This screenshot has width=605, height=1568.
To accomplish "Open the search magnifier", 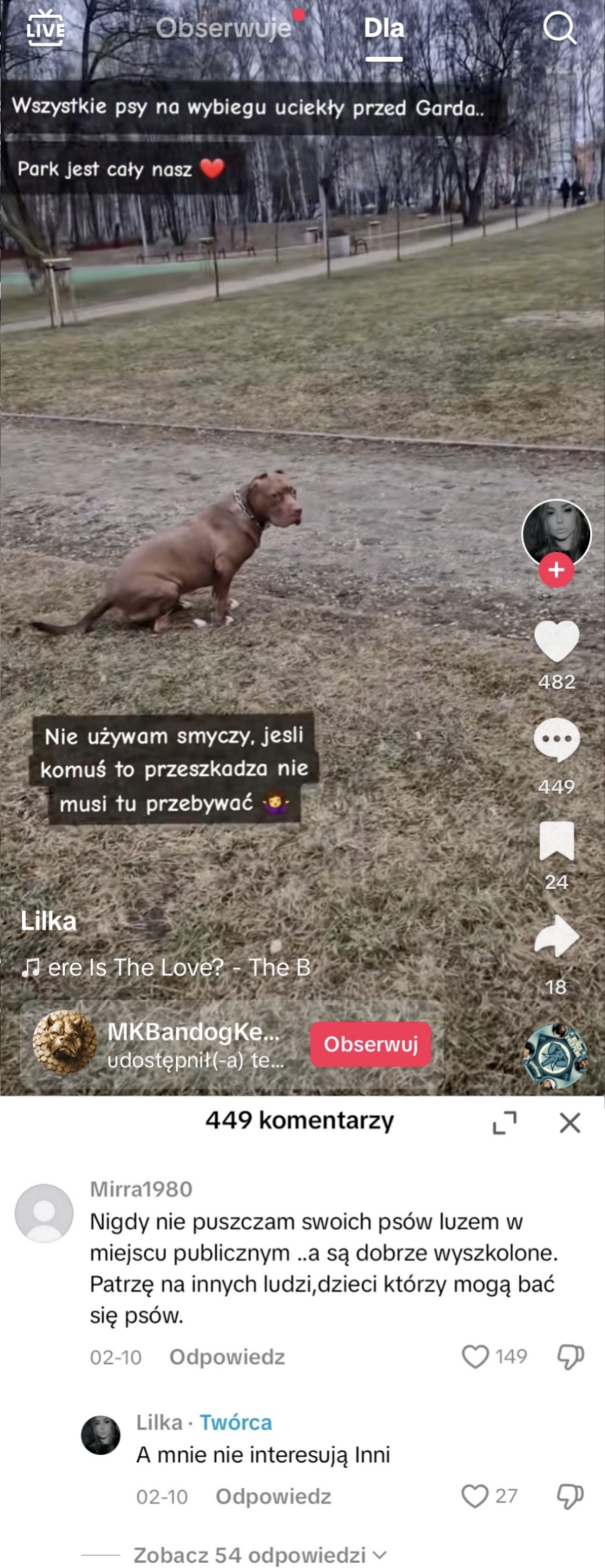I will coord(559,28).
